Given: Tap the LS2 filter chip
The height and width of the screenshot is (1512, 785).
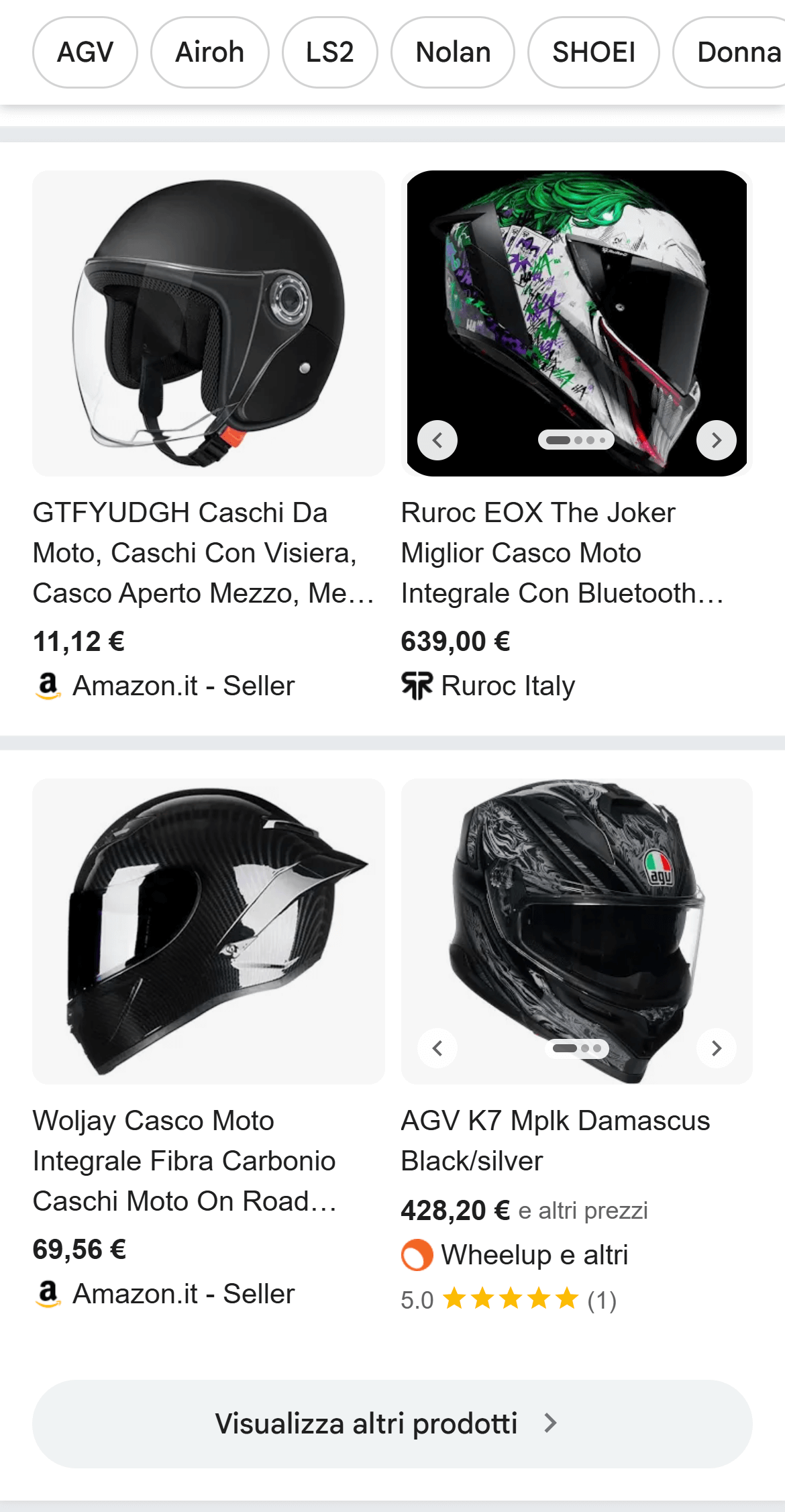Looking at the screenshot, I should coord(329,52).
